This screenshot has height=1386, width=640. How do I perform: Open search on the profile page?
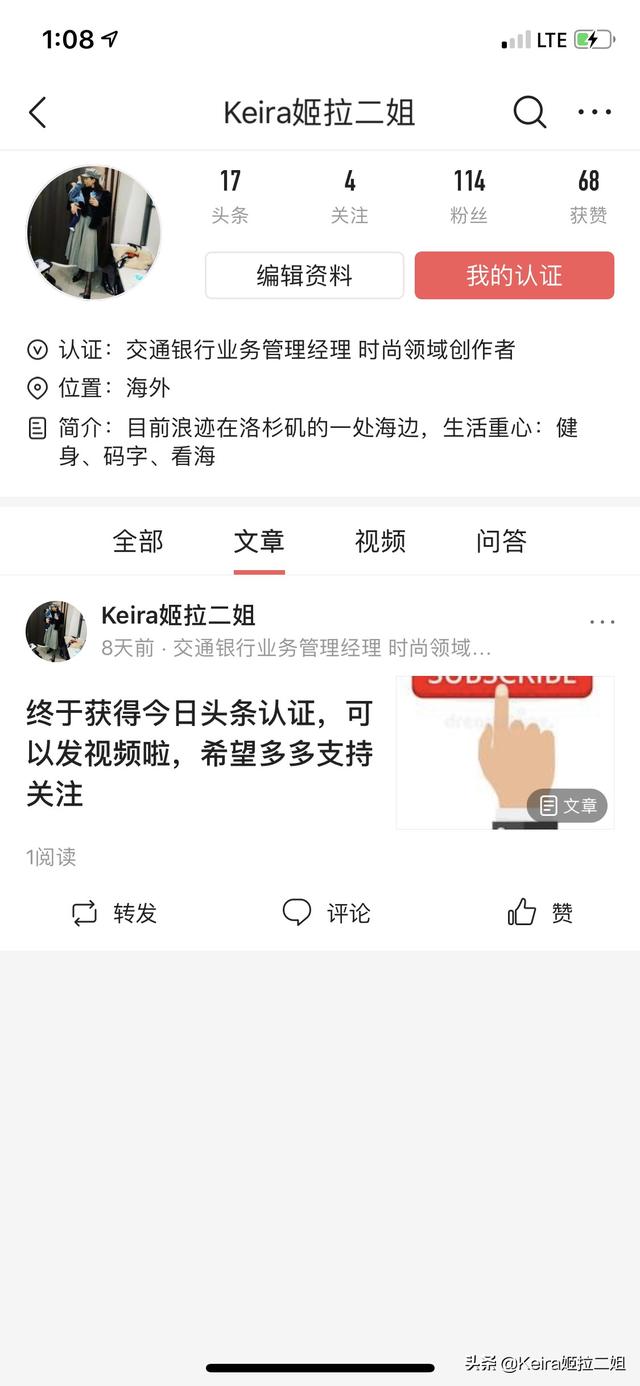point(529,113)
